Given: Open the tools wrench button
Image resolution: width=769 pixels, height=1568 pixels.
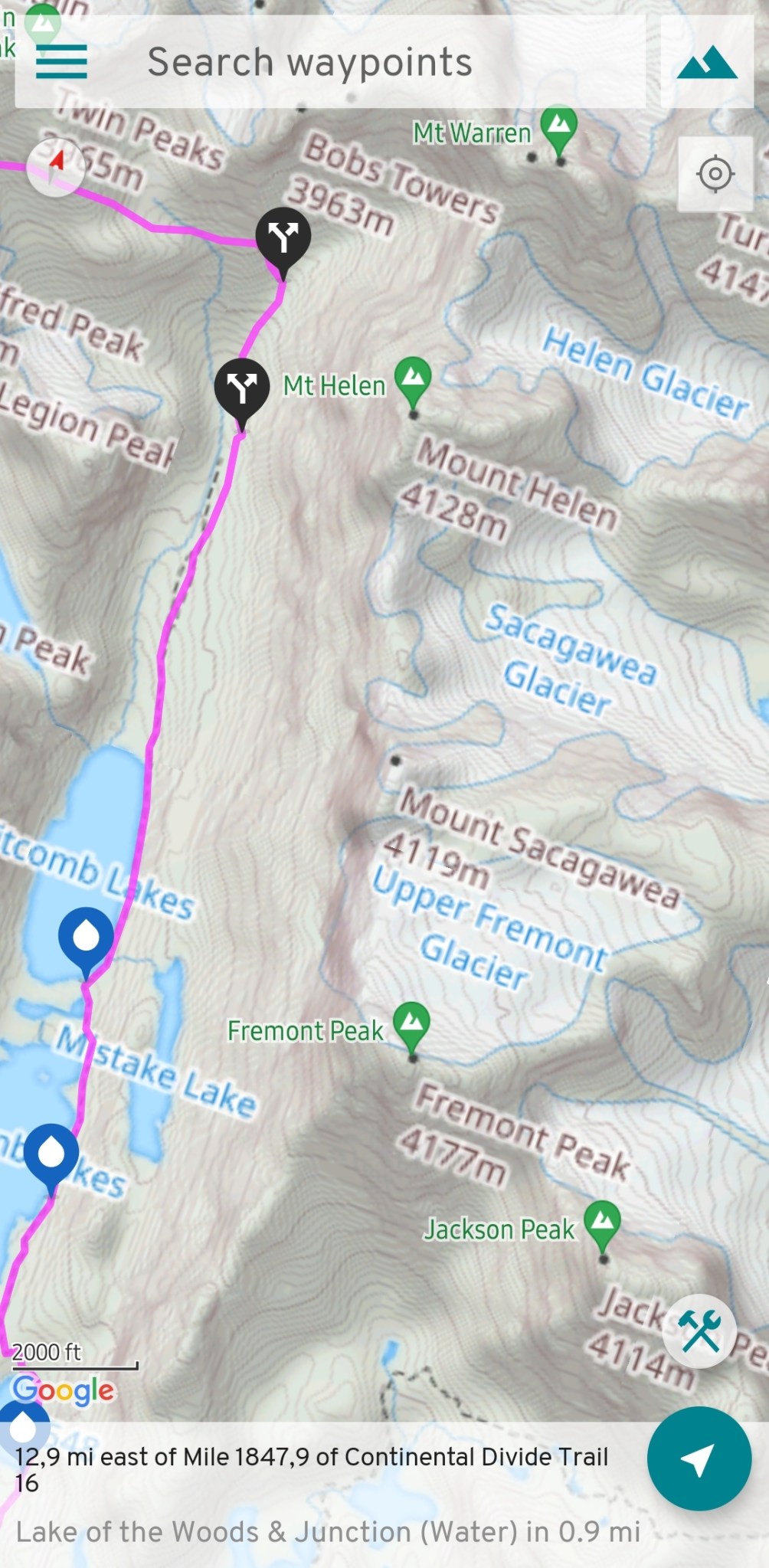Looking at the screenshot, I should coord(700,1331).
